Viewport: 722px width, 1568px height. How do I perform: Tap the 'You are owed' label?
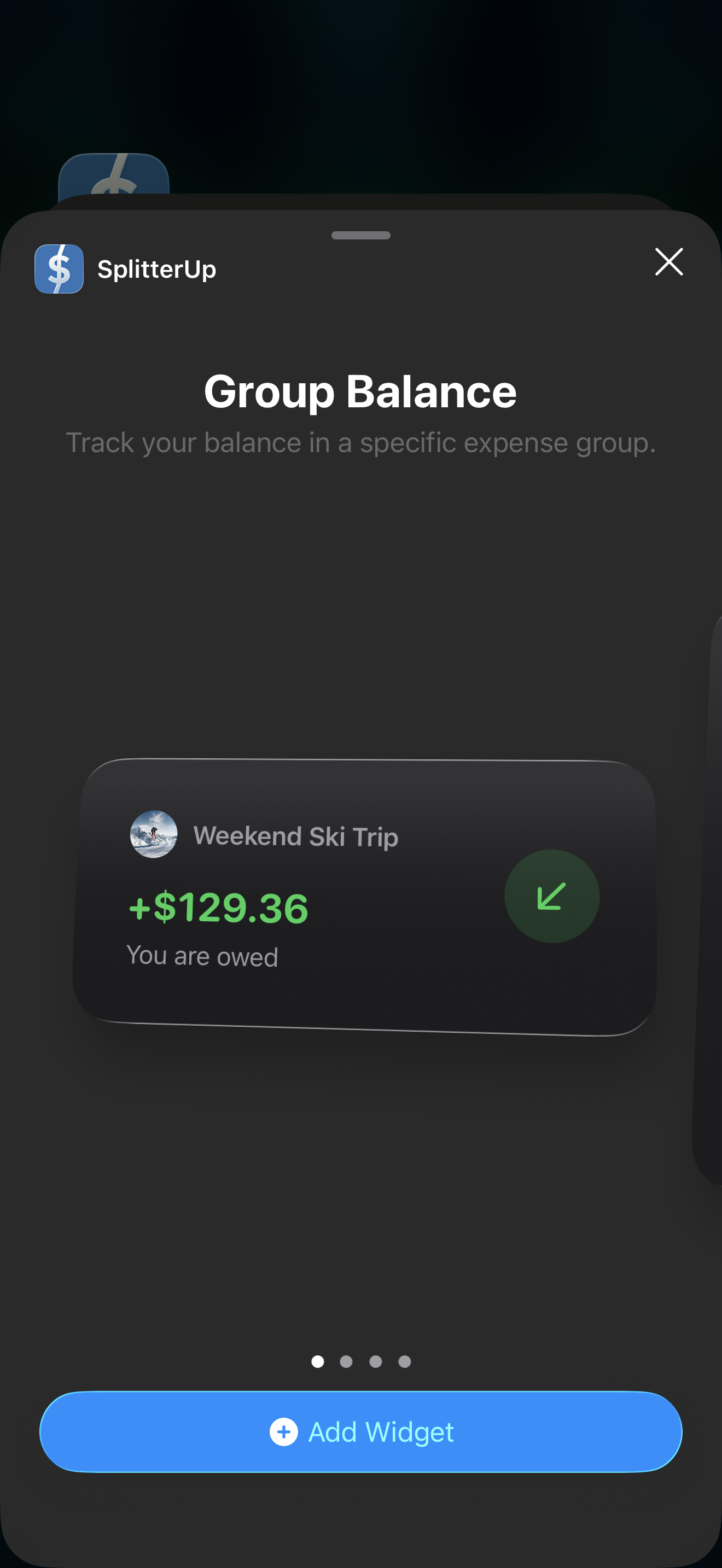[x=203, y=956]
